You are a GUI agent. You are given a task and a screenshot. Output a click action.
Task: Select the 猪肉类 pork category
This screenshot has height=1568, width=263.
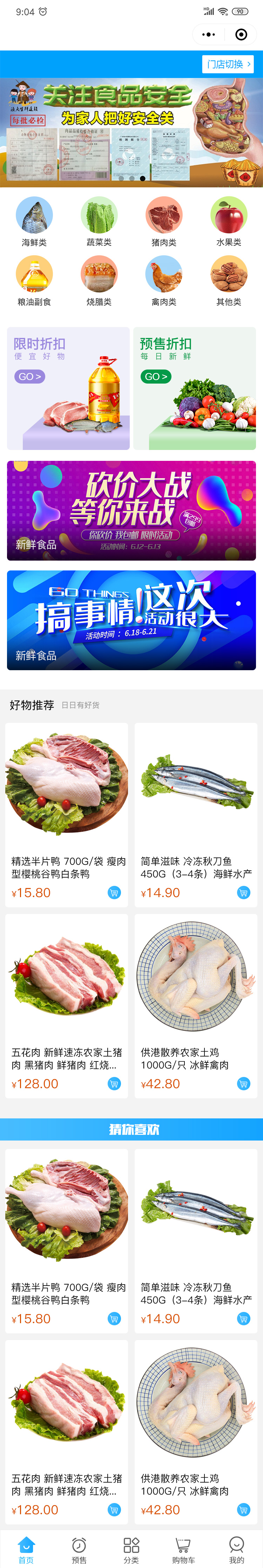coord(164,222)
